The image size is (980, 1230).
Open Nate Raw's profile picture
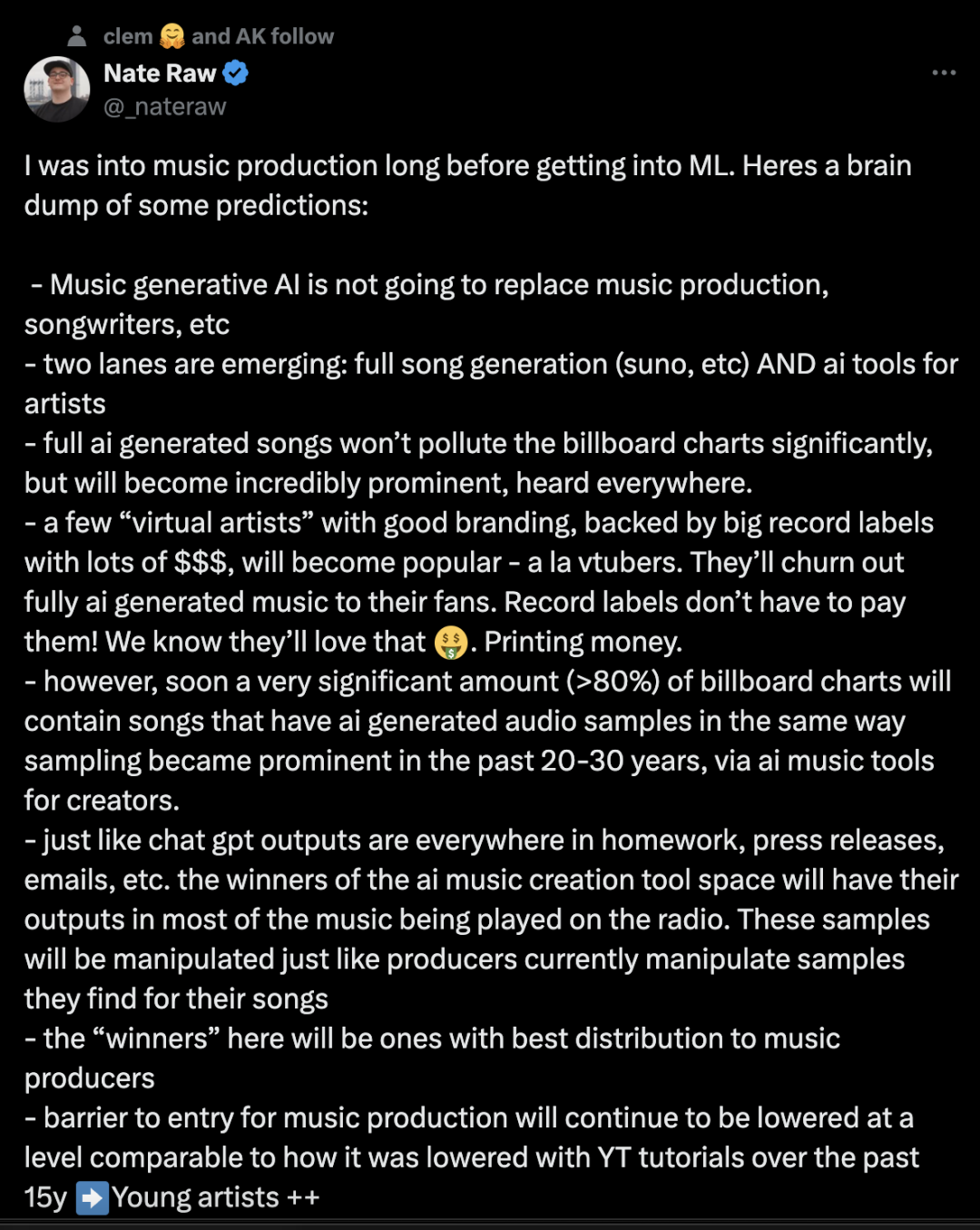56,89
